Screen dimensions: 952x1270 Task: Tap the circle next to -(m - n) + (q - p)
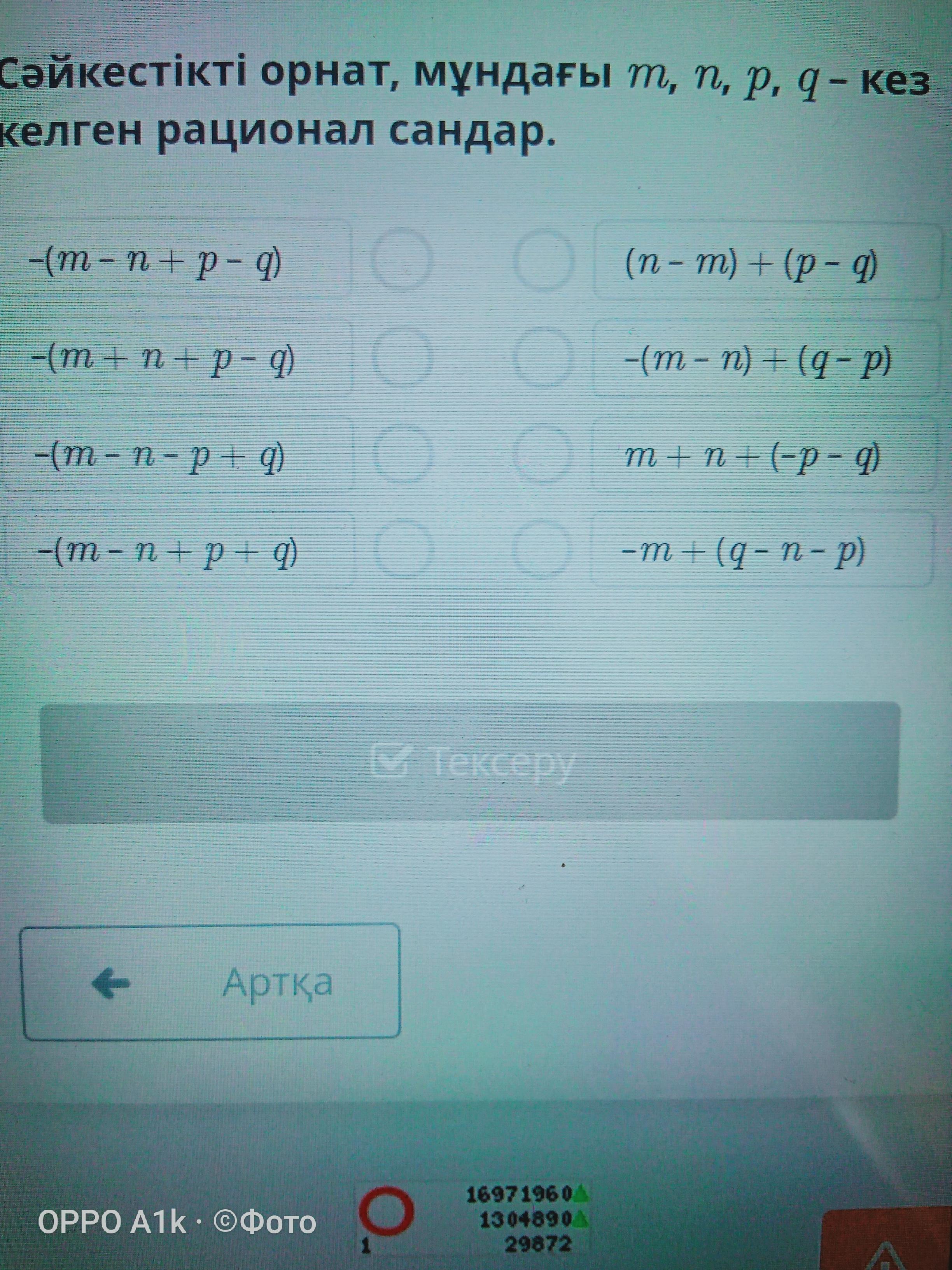coord(543,356)
